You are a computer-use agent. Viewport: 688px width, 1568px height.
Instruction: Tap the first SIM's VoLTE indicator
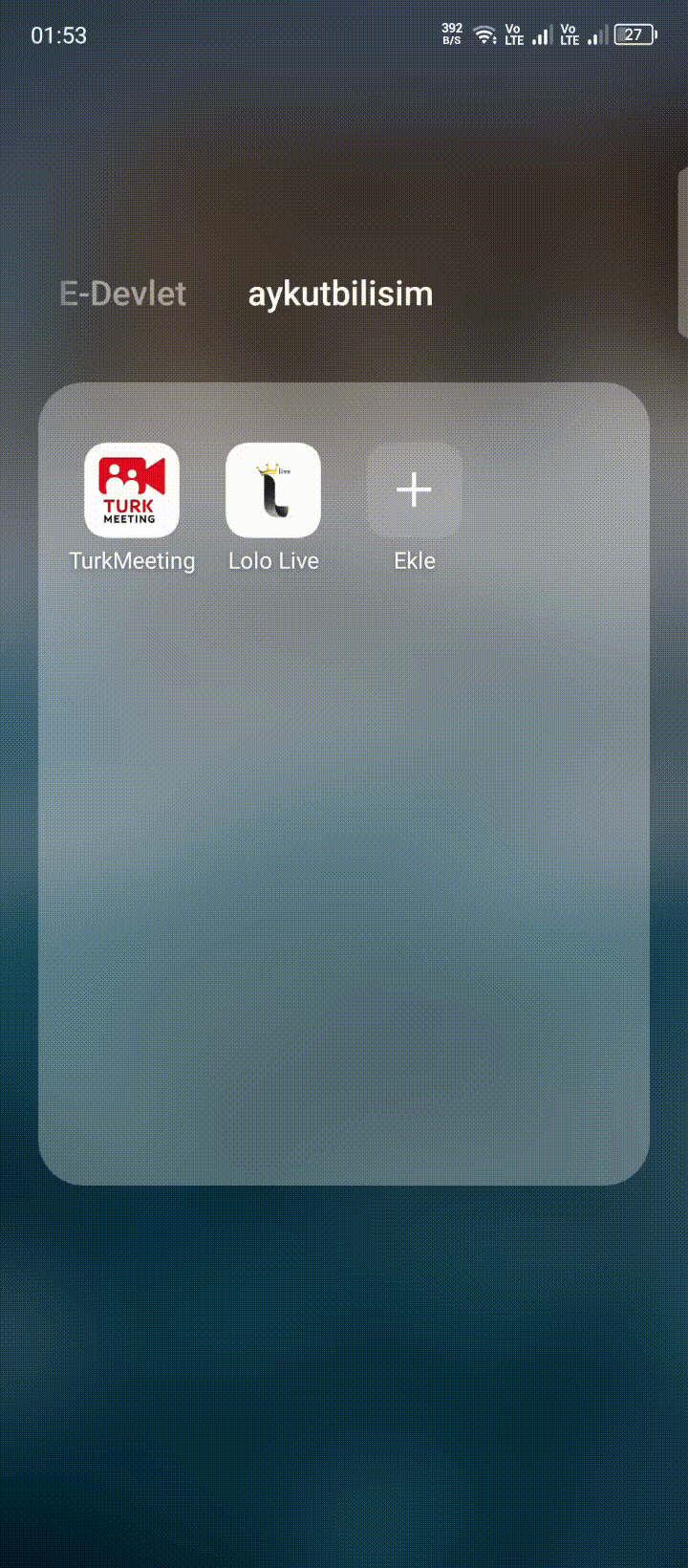[515, 34]
